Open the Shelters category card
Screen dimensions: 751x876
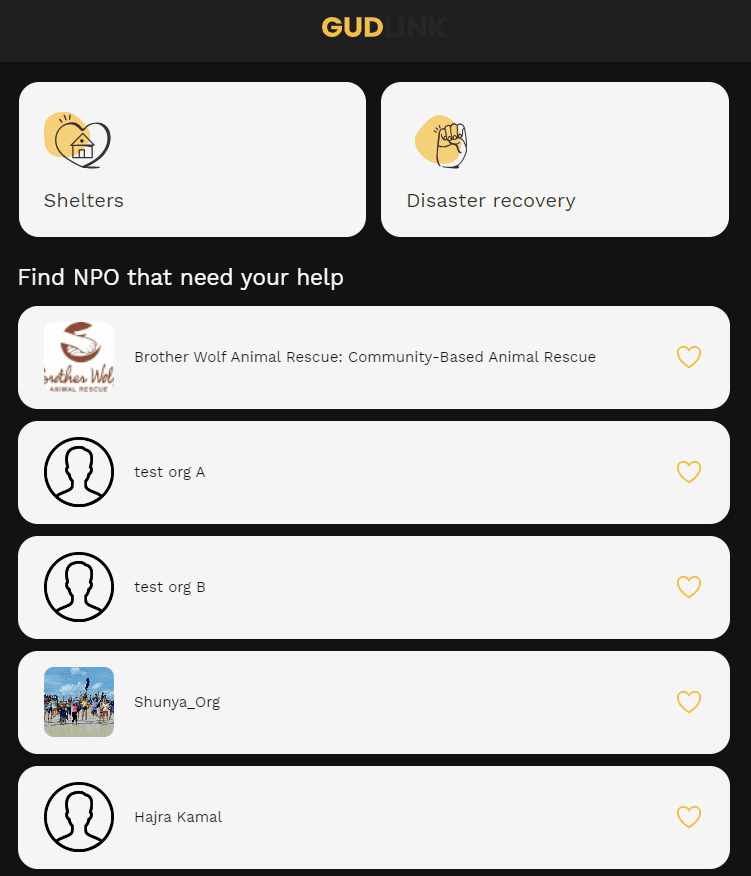192,160
